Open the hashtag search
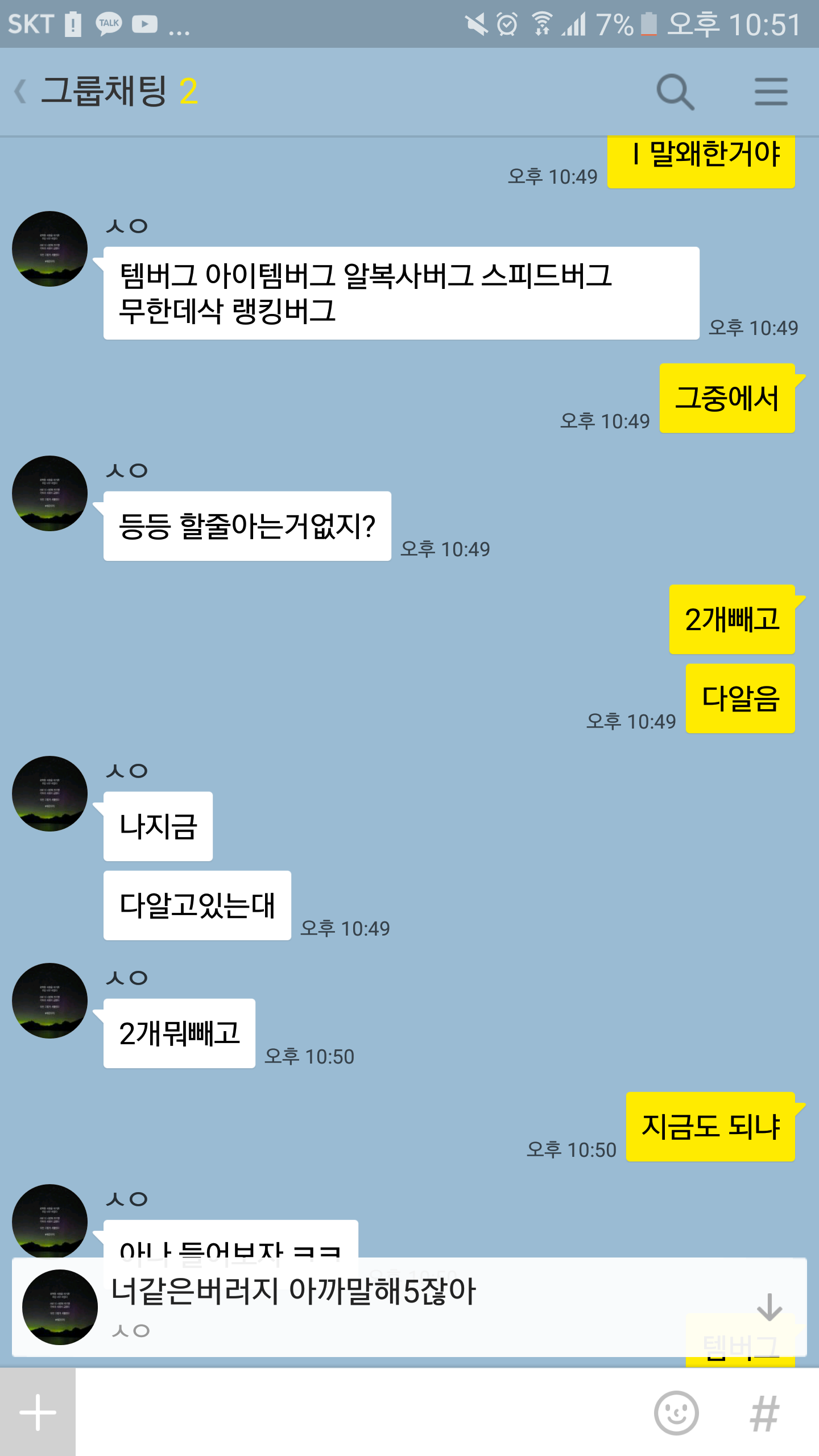This screenshot has width=819, height=1456. (764, 1413)
